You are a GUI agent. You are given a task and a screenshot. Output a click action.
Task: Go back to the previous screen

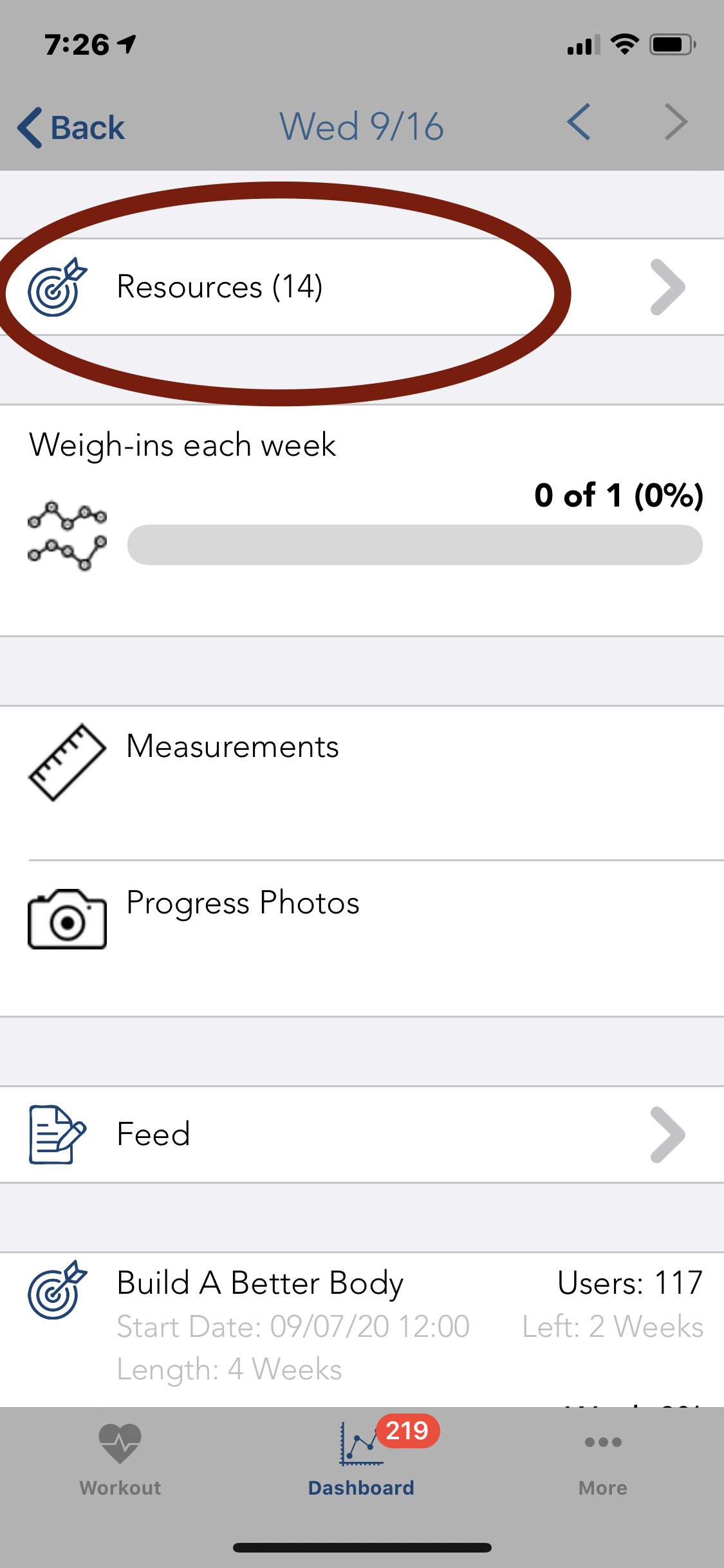72,127
